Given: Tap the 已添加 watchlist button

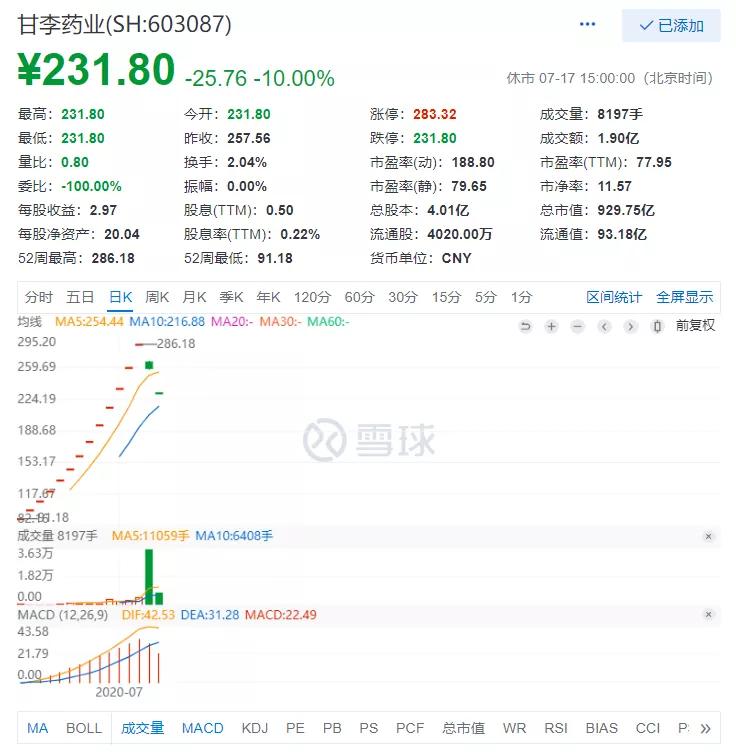Looking at the screenshot, I should [x=671, y=26].
